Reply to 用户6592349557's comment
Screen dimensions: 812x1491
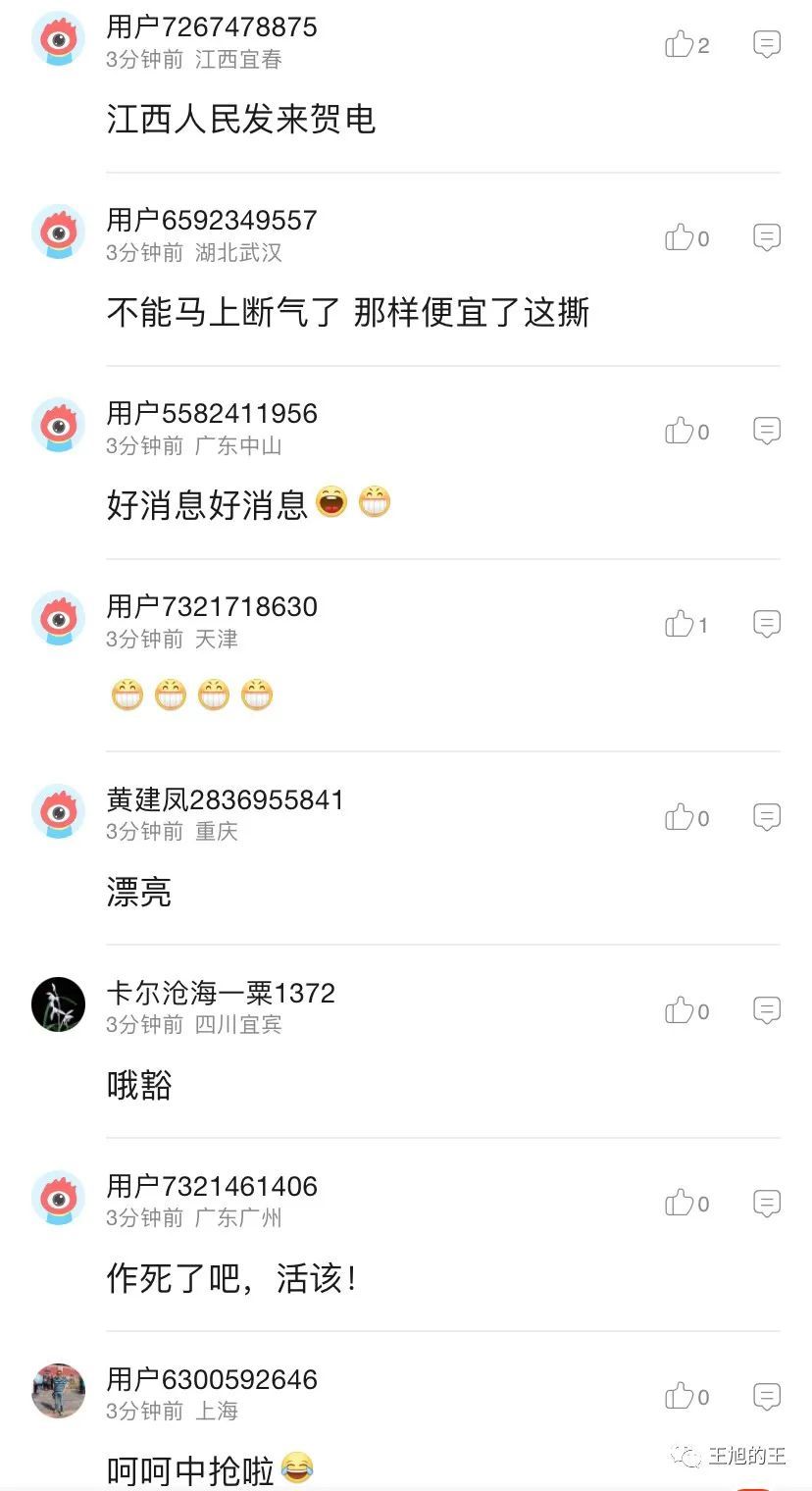[767, 237]
